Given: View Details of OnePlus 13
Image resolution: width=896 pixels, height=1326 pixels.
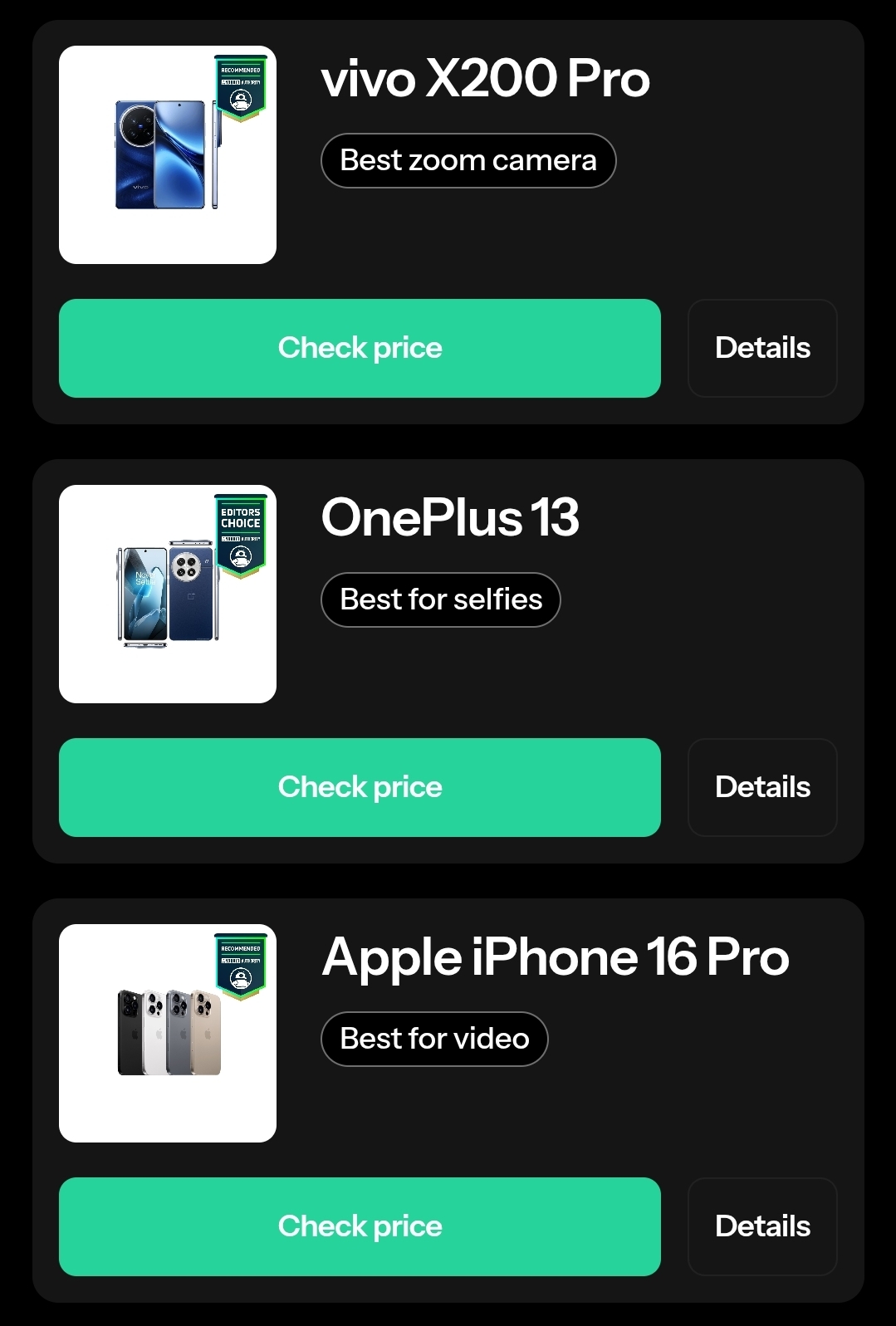Looking at the screenshot, I should 762,787.
